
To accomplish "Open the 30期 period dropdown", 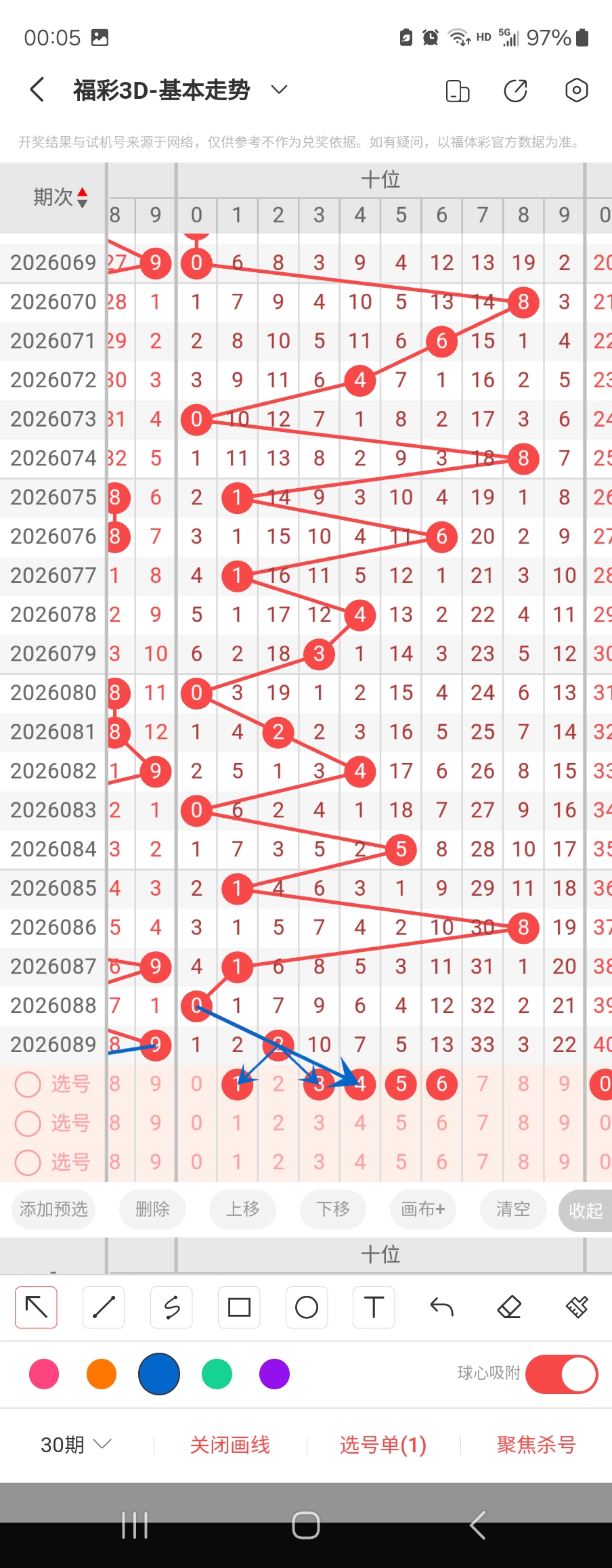I will [x=75, y=1445].
